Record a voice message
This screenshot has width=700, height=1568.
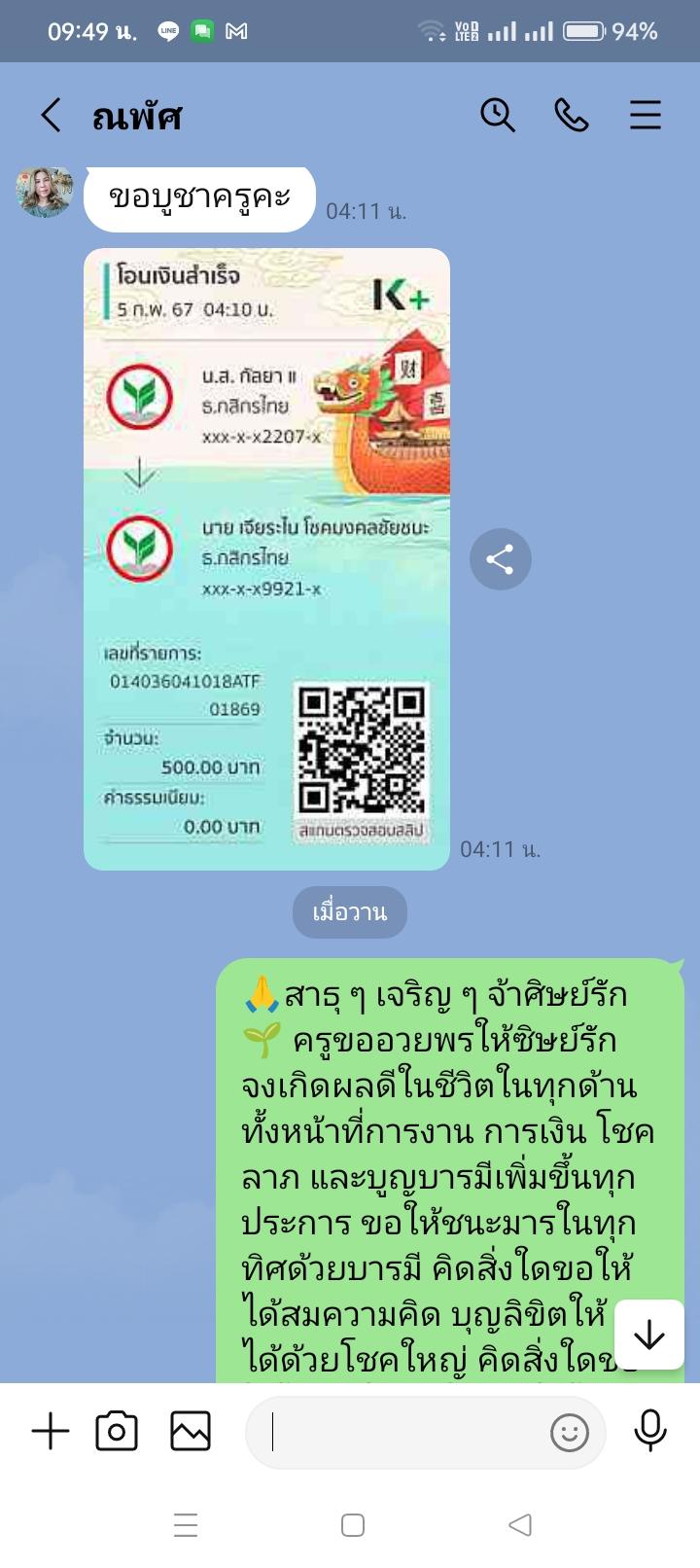(649, 1432)
